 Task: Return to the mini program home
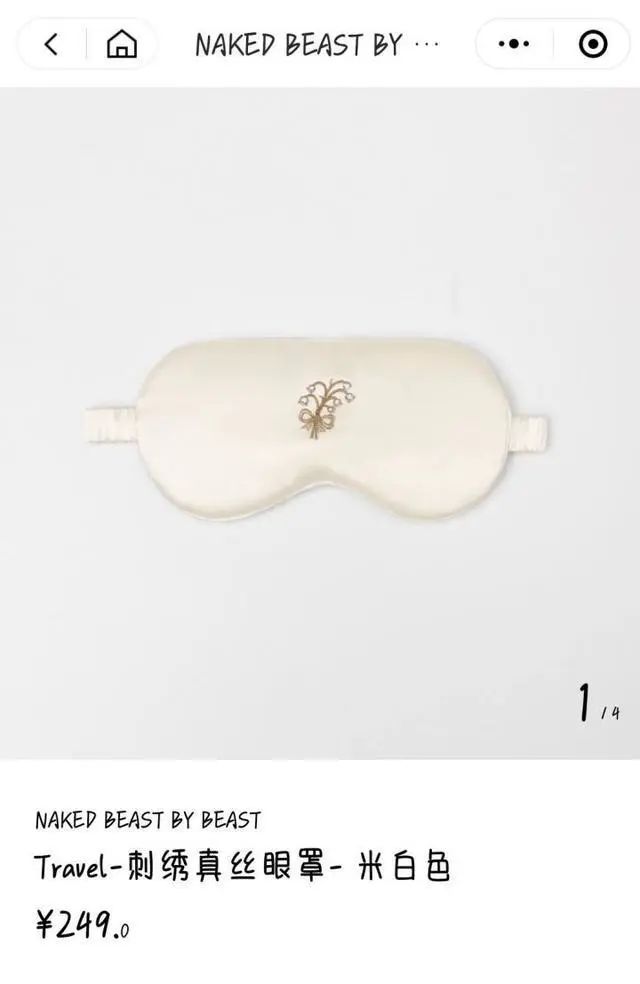tap(121, 44)
